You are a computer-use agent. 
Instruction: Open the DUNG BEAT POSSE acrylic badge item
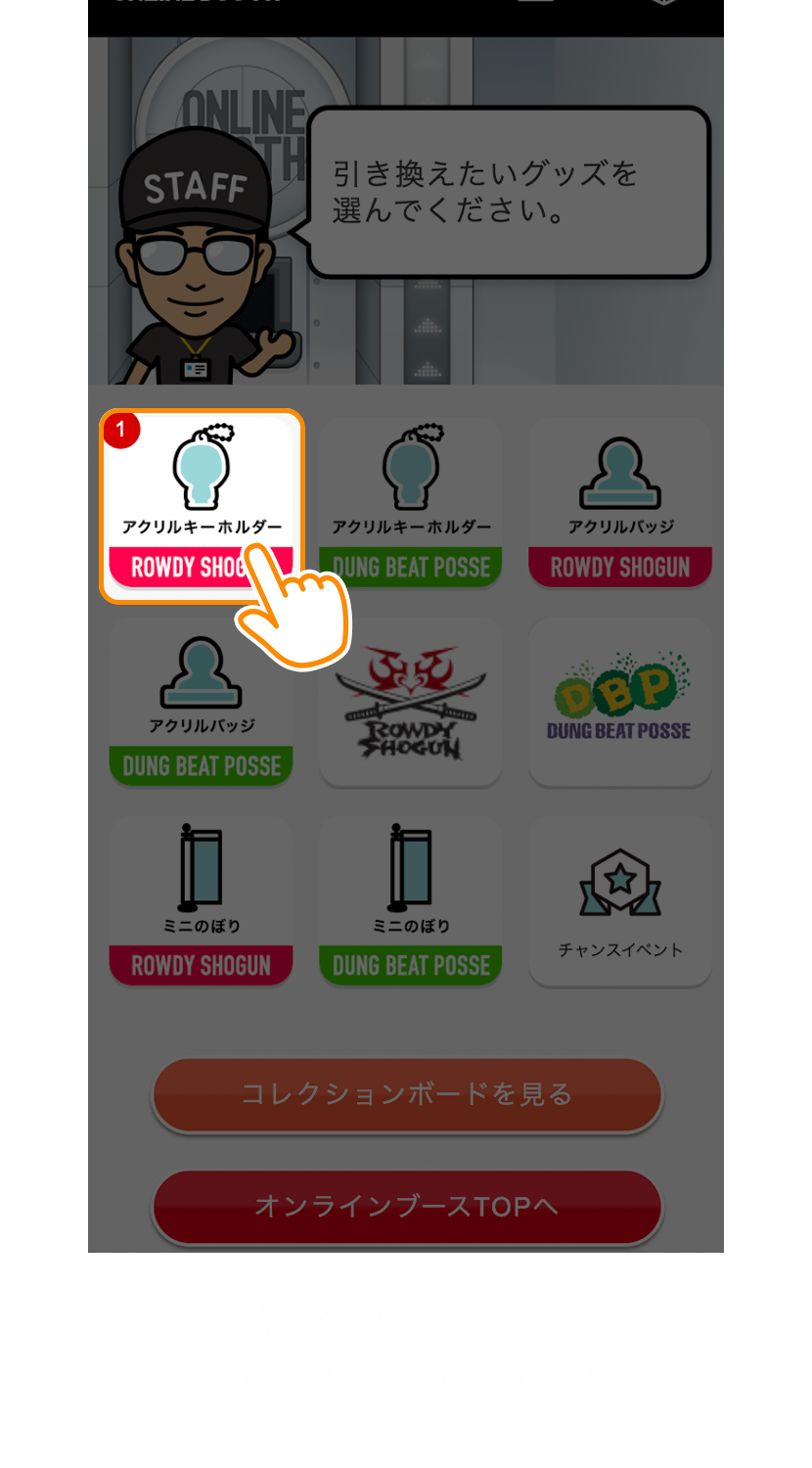[x=201, y=700]
